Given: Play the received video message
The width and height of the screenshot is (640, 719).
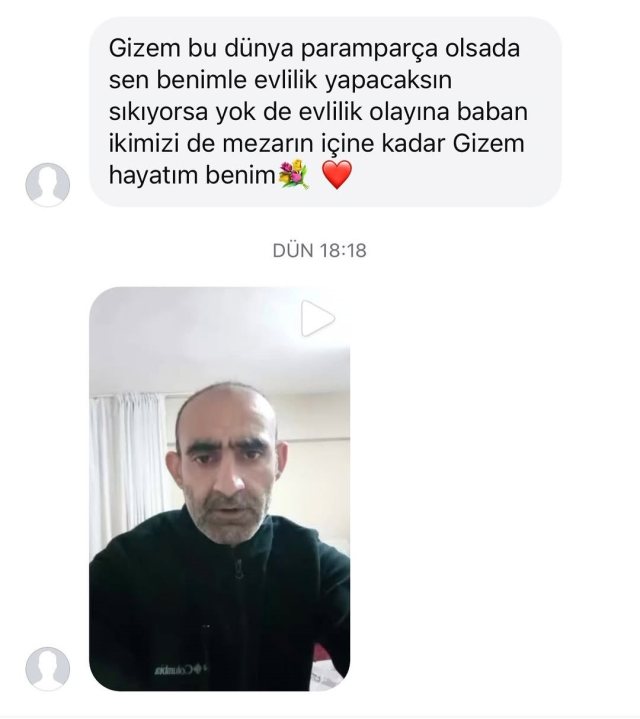Looking at the screenshot, I should [316, 319].
